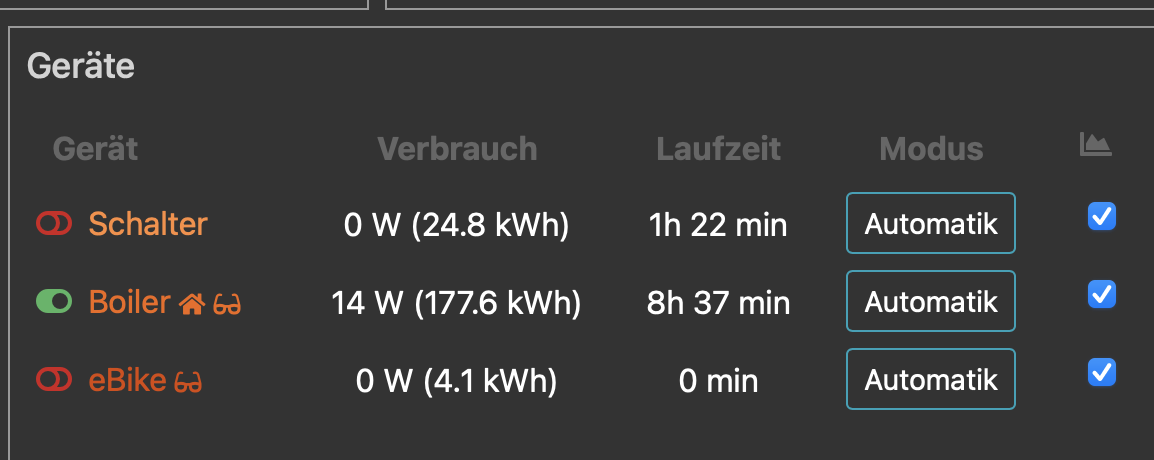Uncheck the chart checkbox for eBike
Screen dimensions: 1154x460
coord(1101,372)
